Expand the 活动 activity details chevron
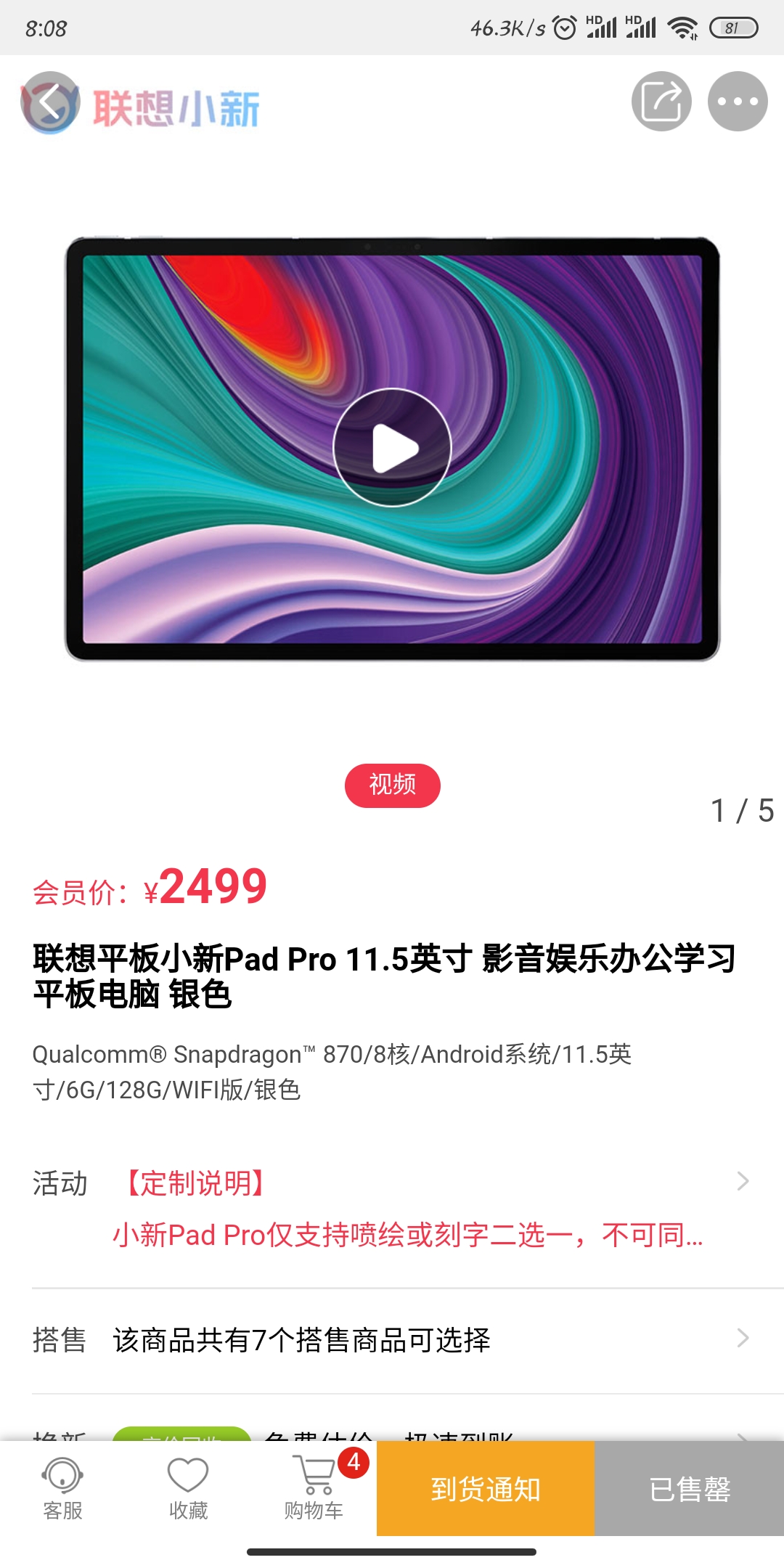 click(x=742, y=1181)
